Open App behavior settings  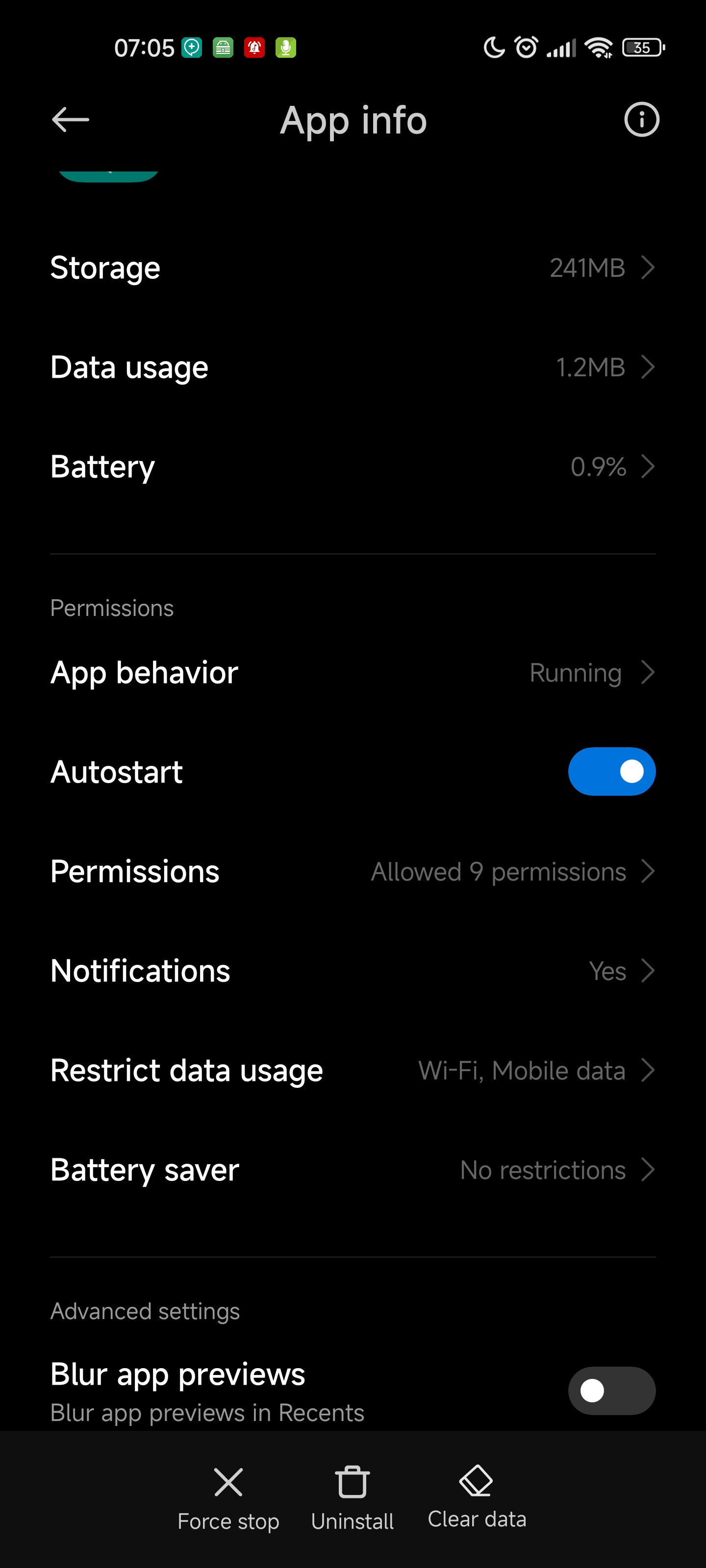pos(353,673)
